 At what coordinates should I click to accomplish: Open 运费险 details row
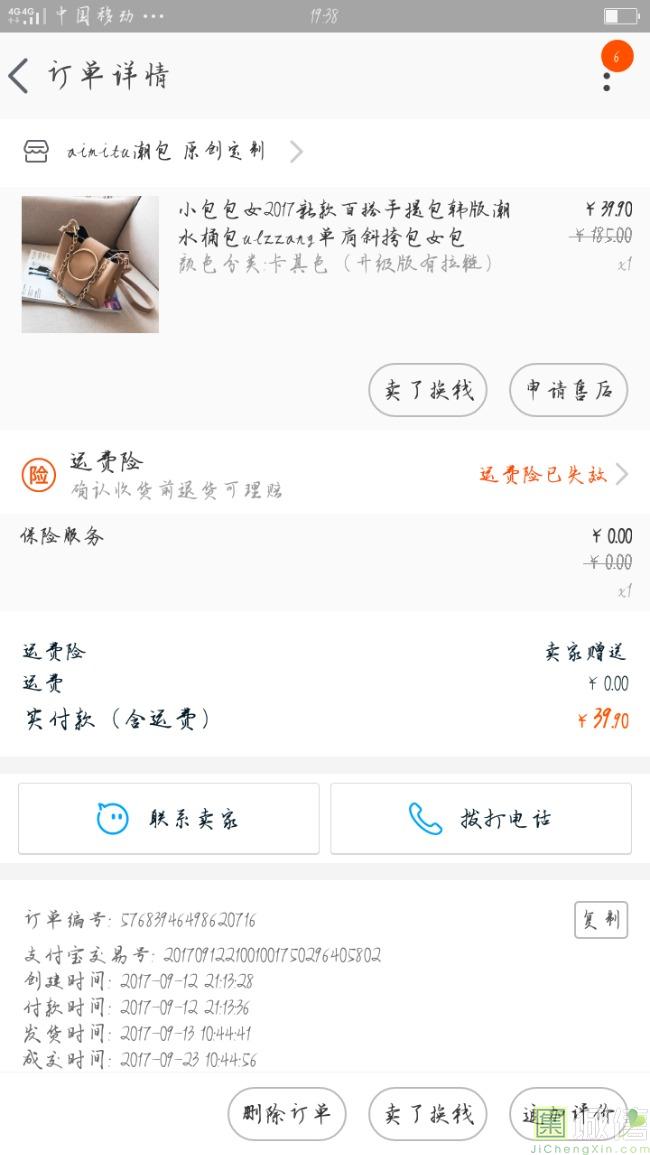[325, 474]
